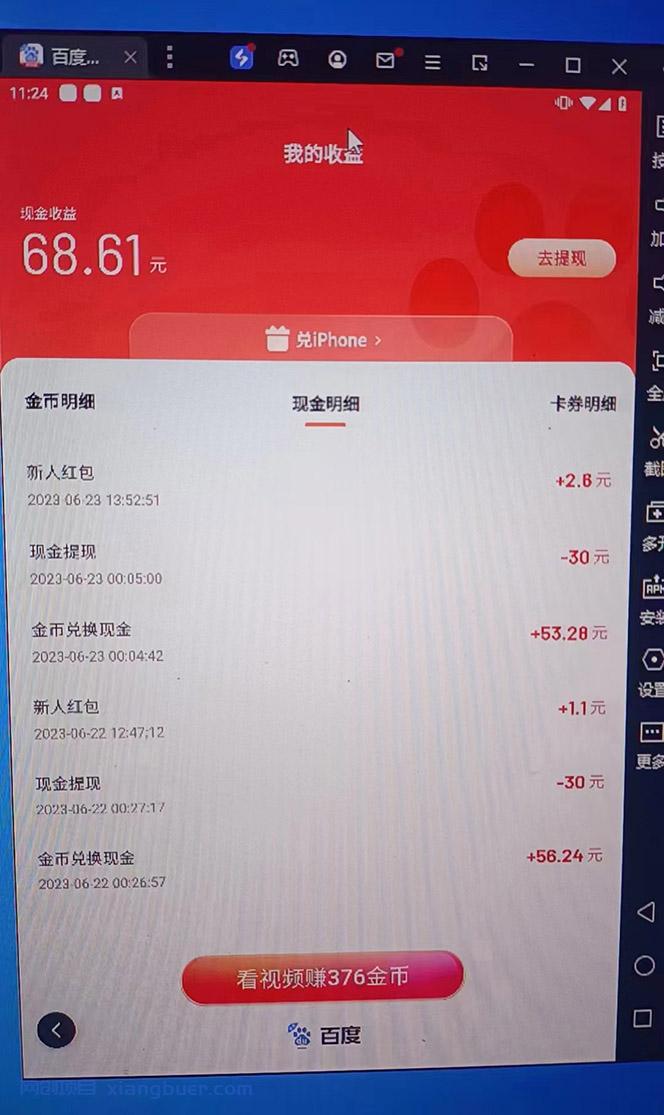Open the emulator mail icon
The height and width of the screenshot is (1115, 664).
(385, 60)
